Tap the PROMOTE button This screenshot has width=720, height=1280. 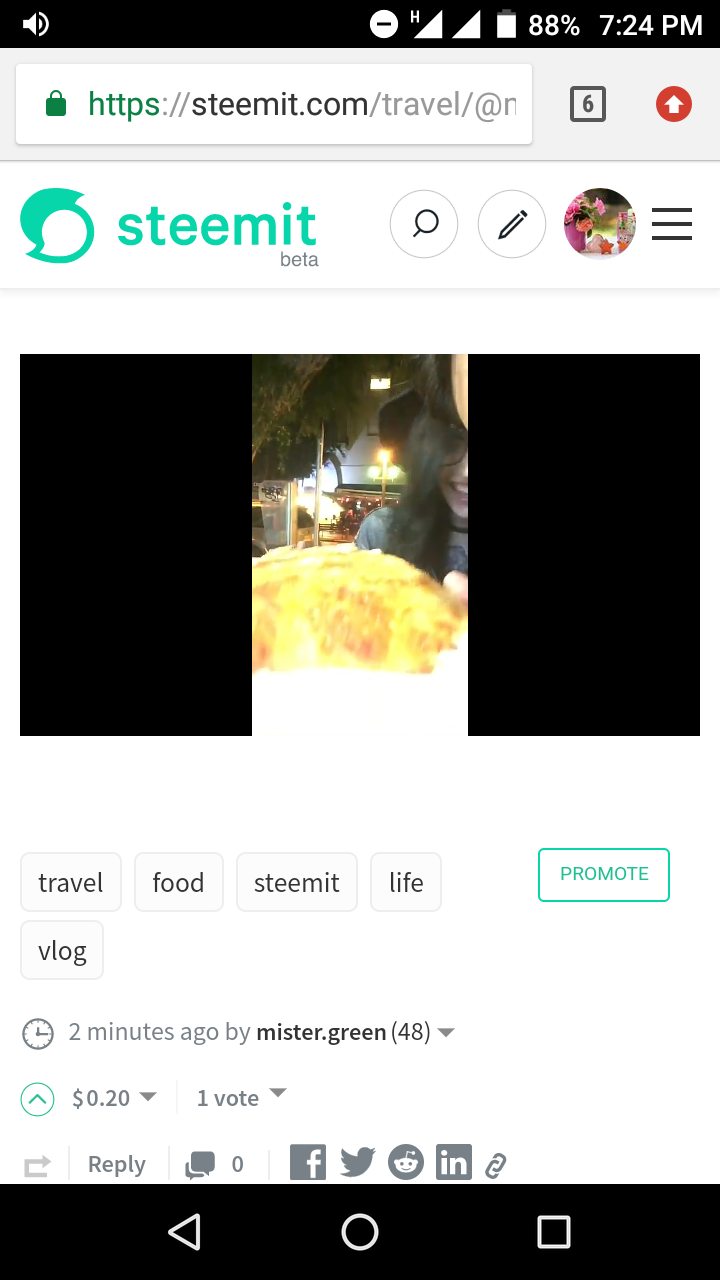pyautogui.click(x=604, y=874)
